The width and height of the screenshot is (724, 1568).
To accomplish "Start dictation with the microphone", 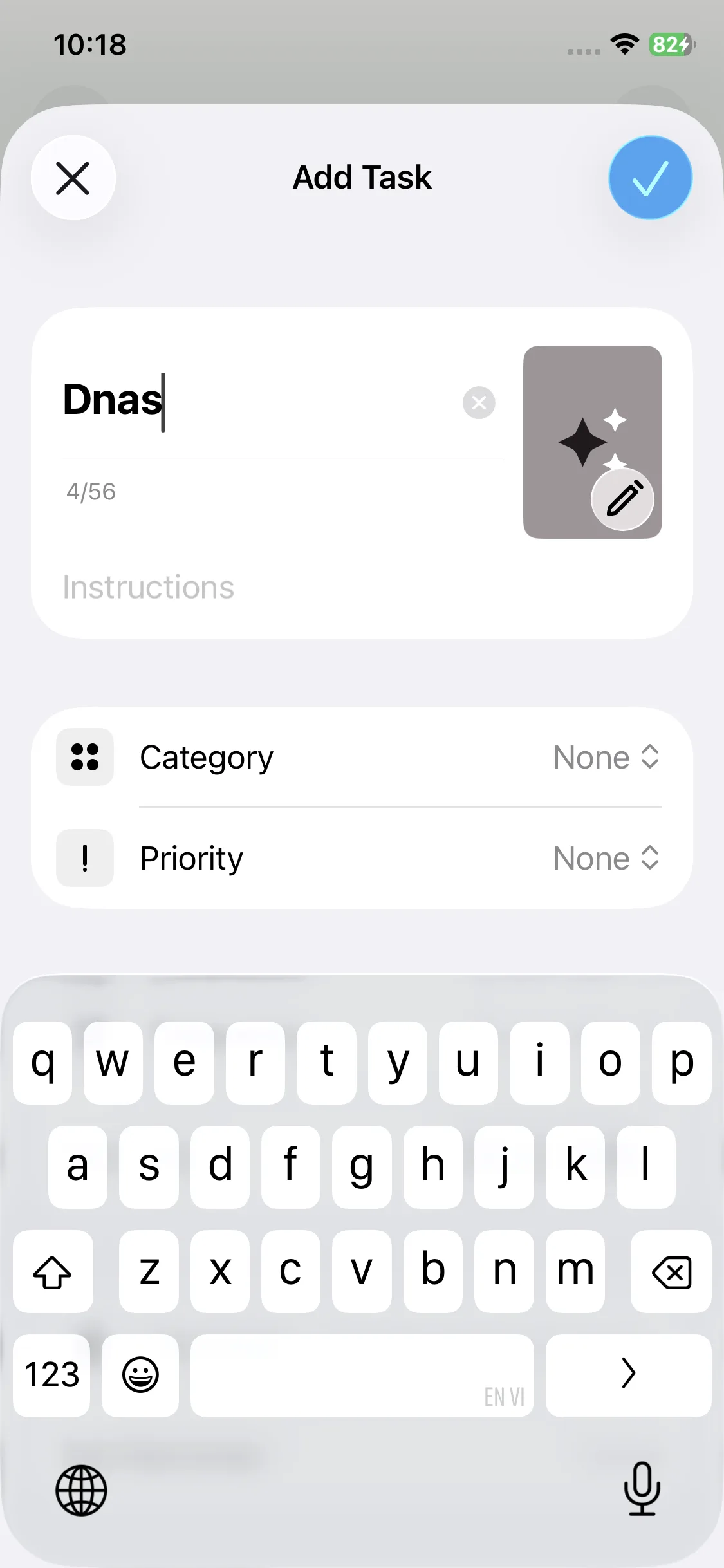I will coord(642,1488).
